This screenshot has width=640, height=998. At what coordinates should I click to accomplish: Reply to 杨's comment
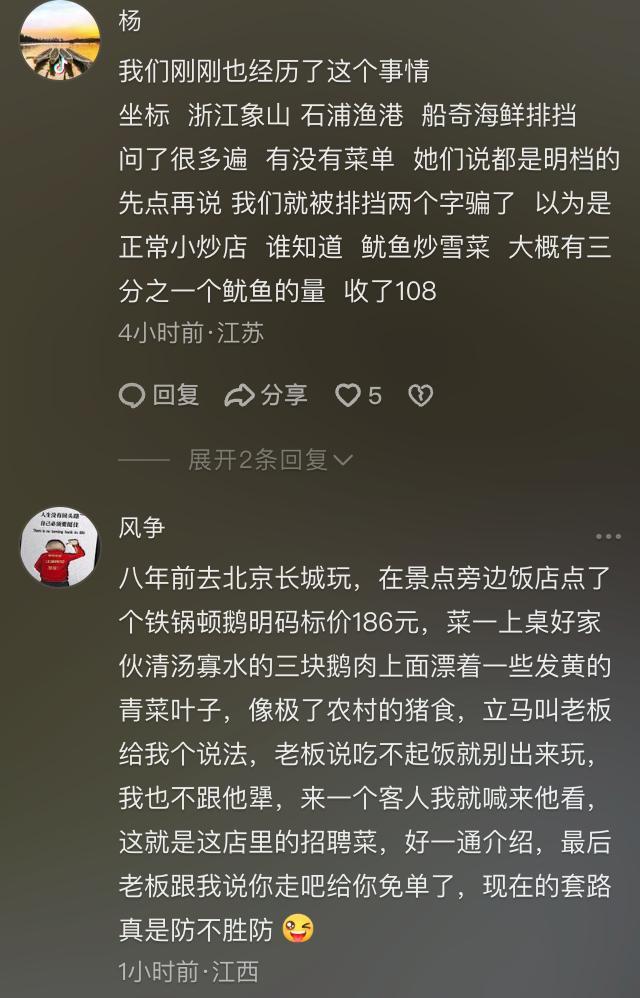point(160,396)
